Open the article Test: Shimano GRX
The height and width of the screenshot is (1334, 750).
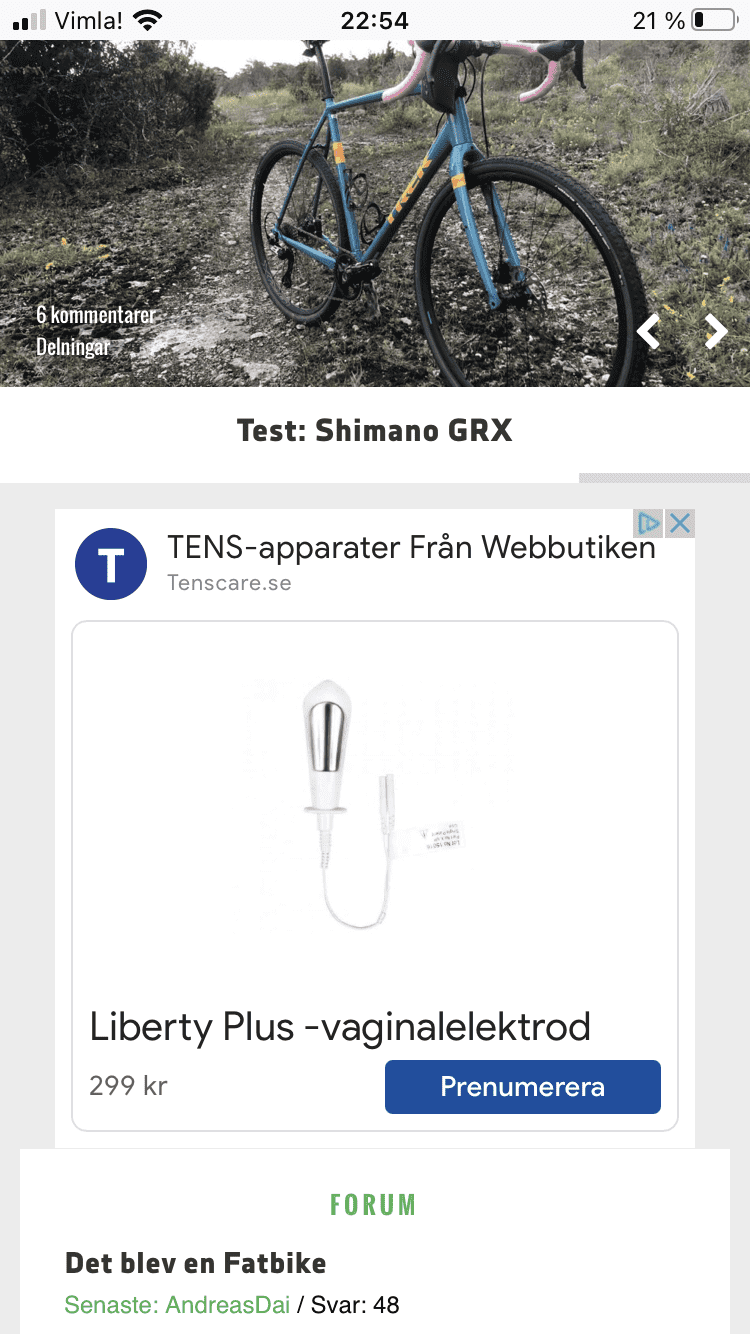375,430
